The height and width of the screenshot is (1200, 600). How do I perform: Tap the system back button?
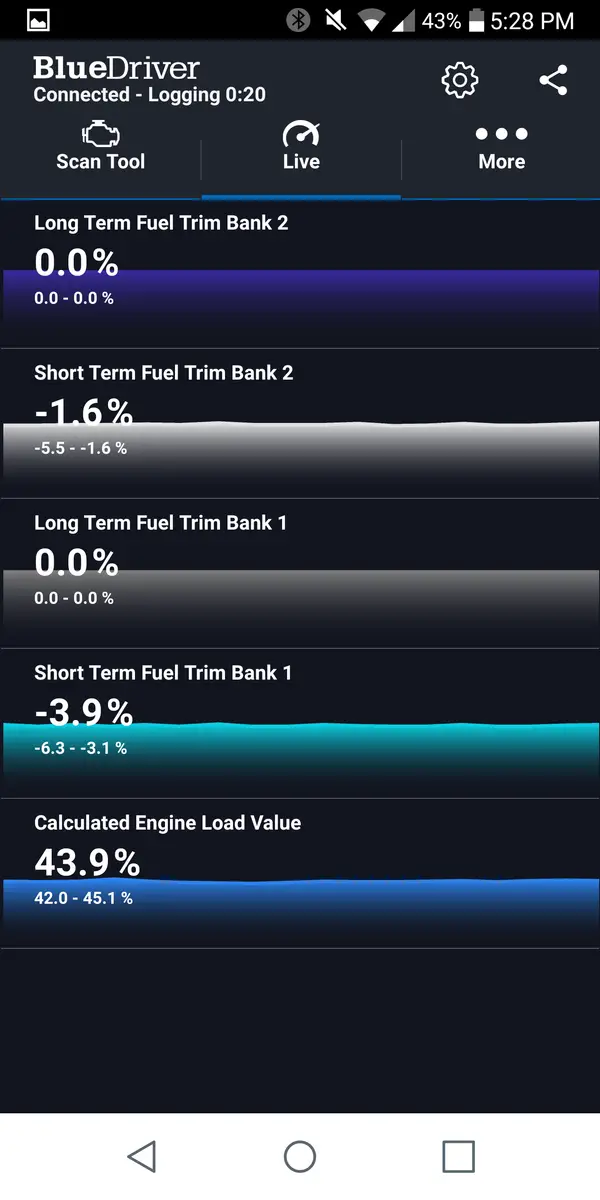(142, 1156)
